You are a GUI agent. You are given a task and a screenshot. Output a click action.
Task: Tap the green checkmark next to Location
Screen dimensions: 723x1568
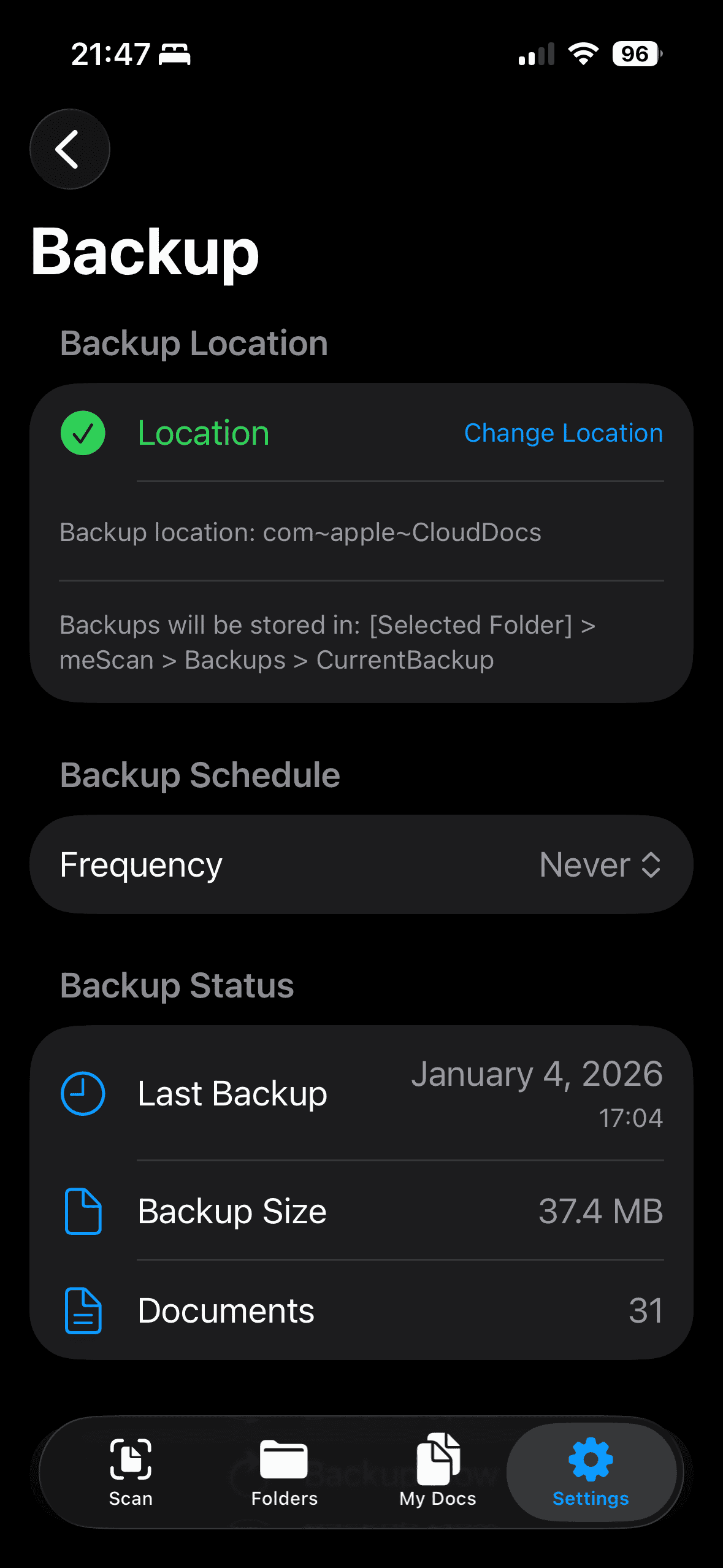(82, 433)
